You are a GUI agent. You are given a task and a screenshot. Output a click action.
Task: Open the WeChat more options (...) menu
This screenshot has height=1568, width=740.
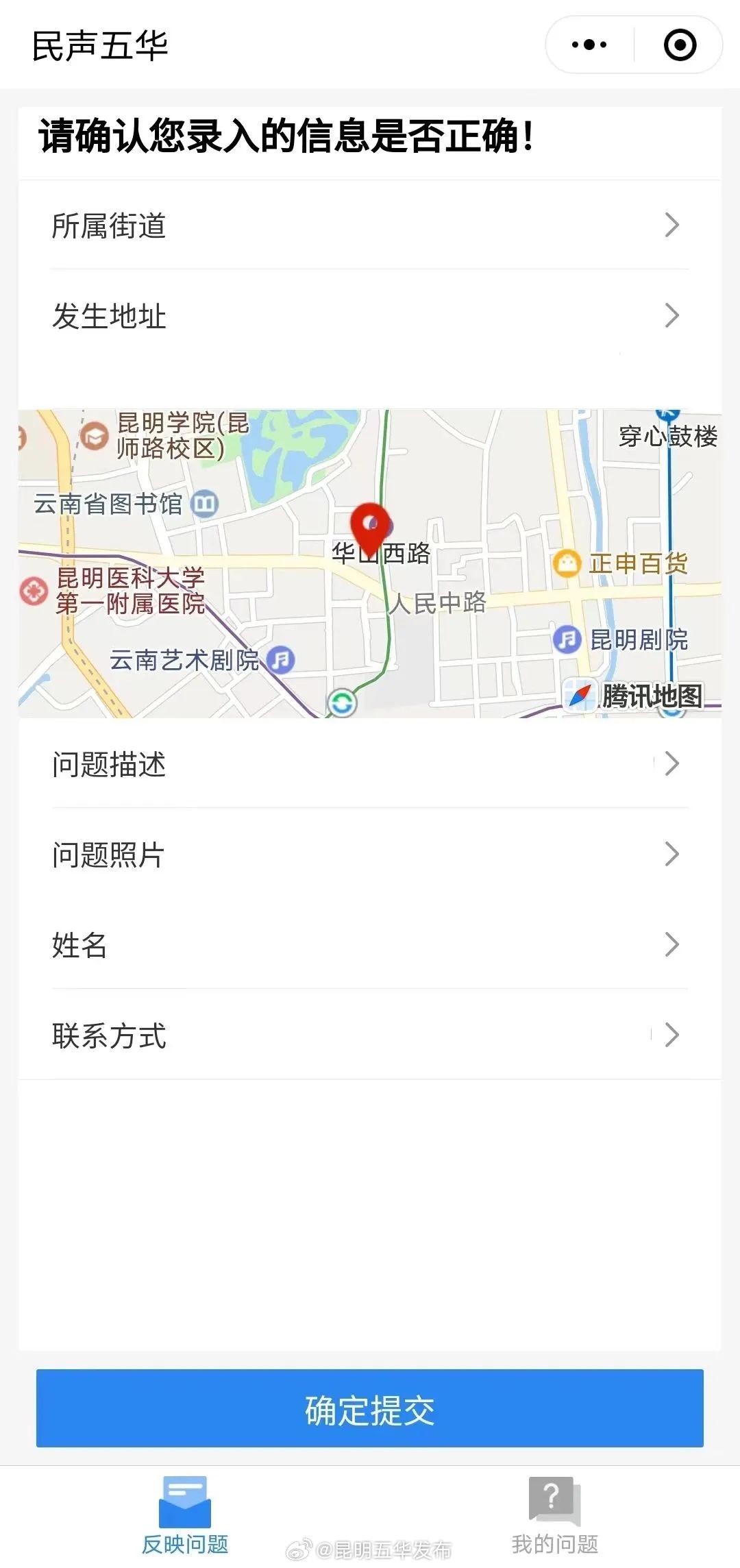tap(588, 43)
